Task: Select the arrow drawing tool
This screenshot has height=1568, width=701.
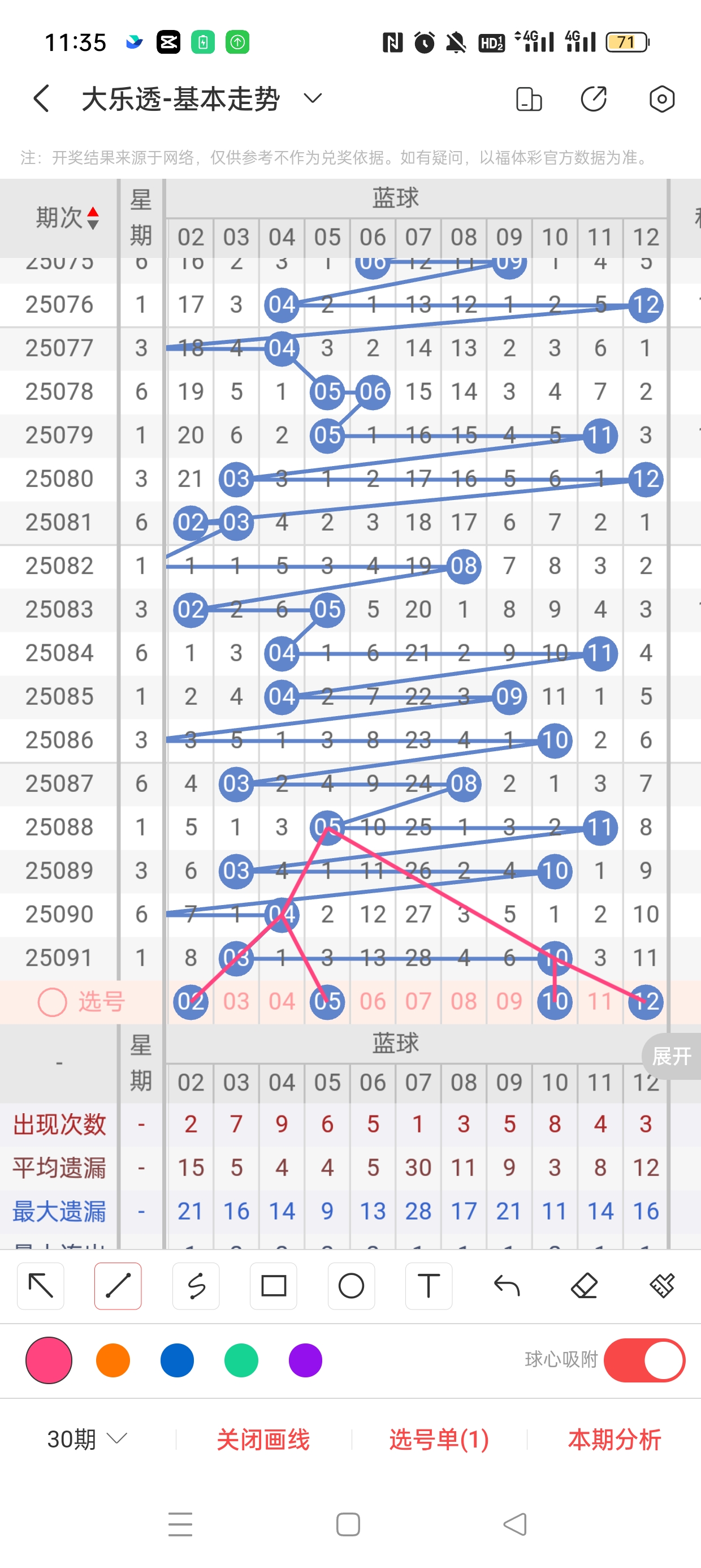Action: [x=41, y=1286]
